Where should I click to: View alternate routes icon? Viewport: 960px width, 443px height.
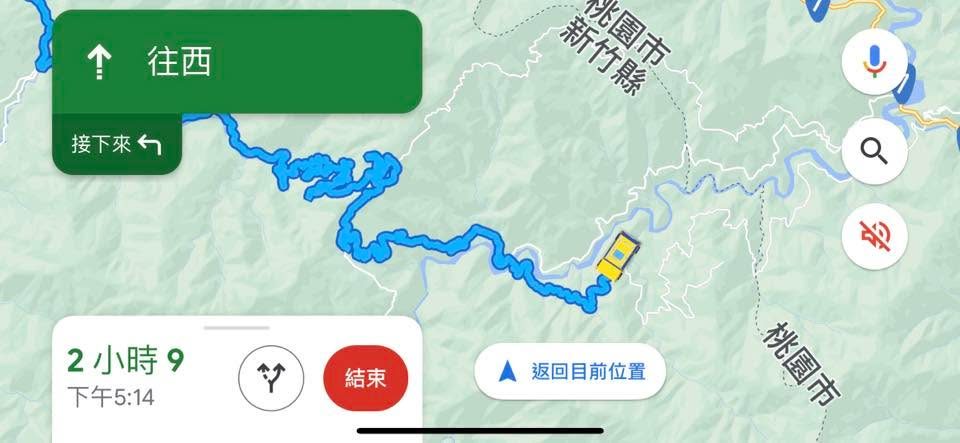(x=271, y=378)
